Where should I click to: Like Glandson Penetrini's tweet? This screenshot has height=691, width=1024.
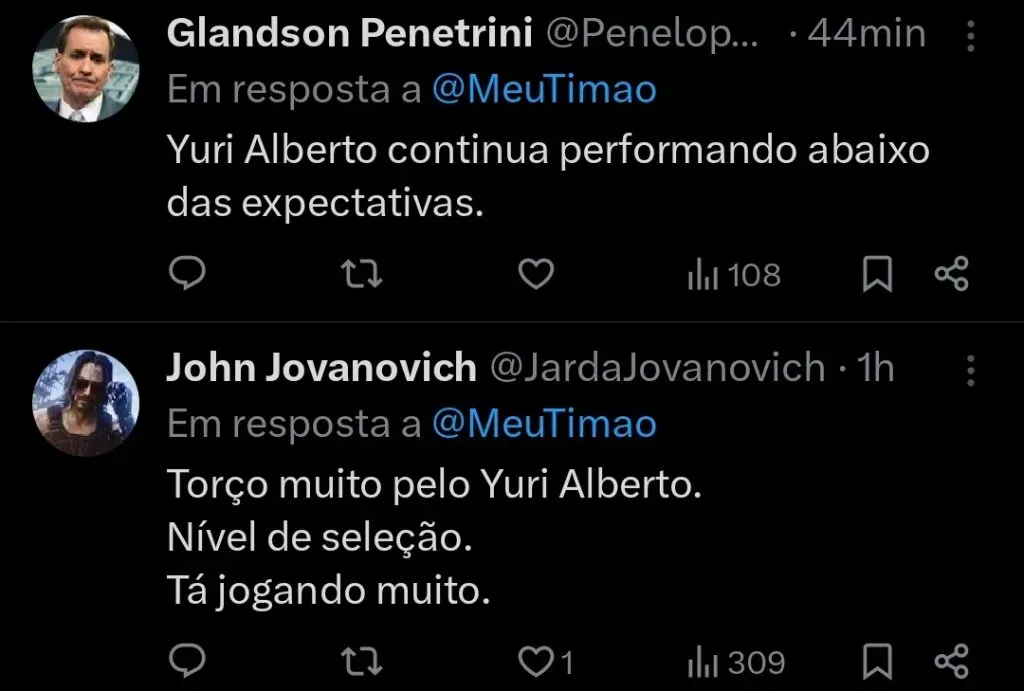tap(538, 274)
